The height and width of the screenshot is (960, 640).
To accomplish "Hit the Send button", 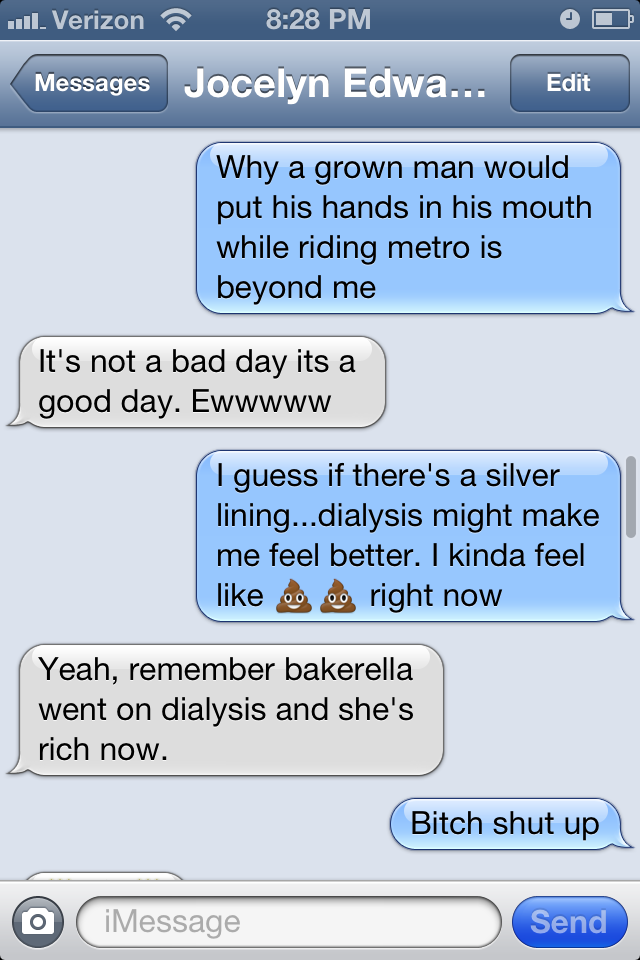I will (x=568, y=921).
